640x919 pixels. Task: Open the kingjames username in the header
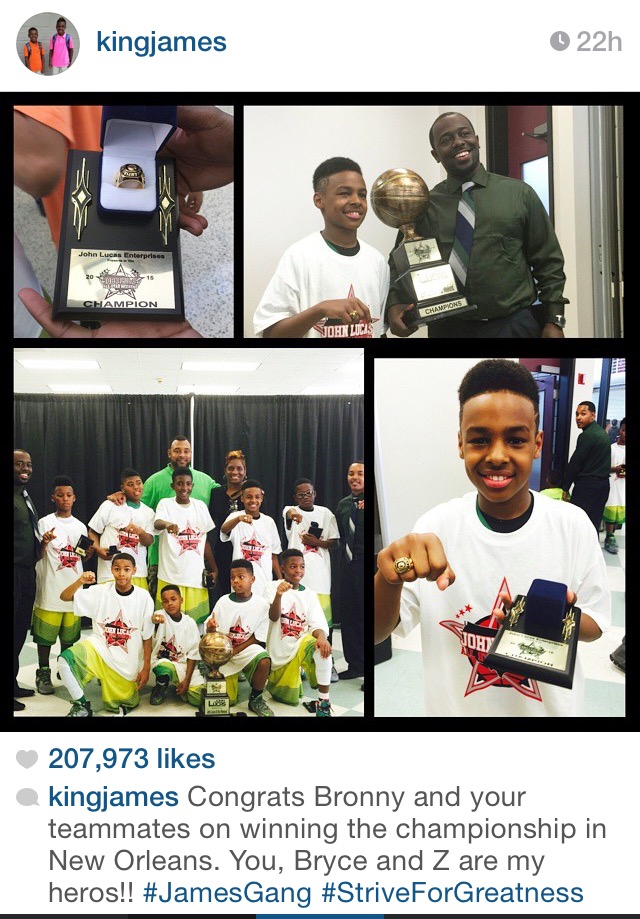(x=161, y=42)
